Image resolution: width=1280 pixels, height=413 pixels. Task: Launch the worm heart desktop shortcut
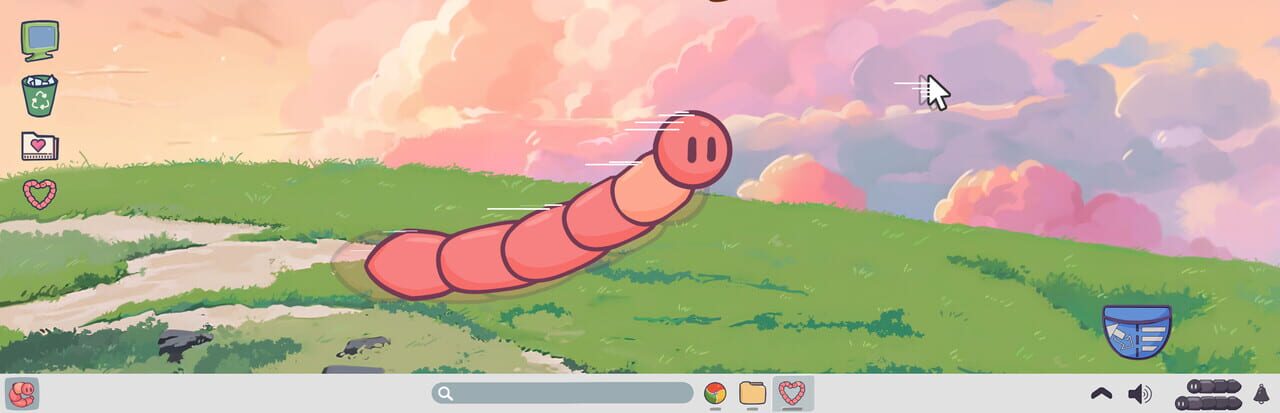coord(40,194)
